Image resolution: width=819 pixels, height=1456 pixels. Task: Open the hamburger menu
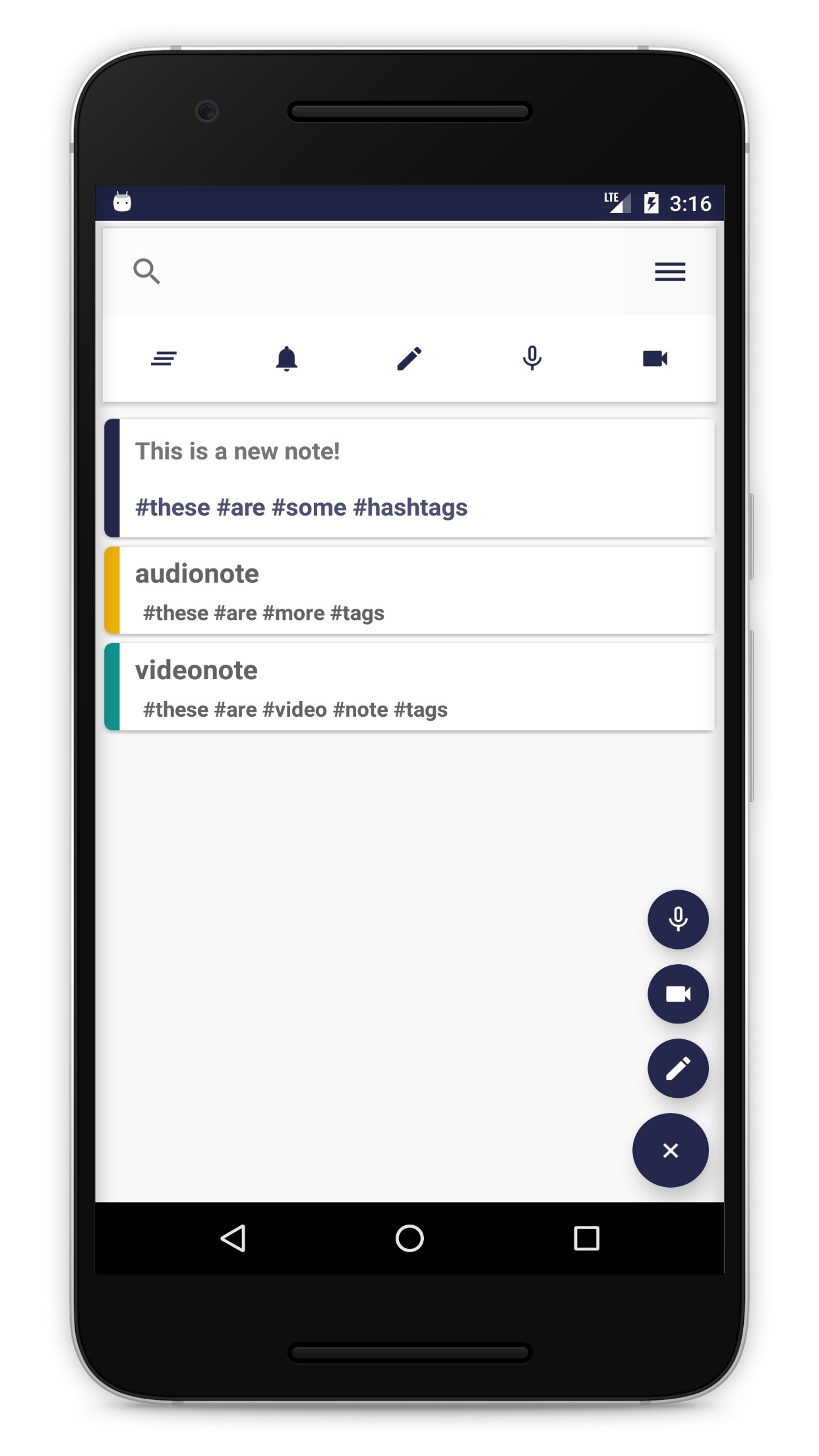click(x=670, y=271)
